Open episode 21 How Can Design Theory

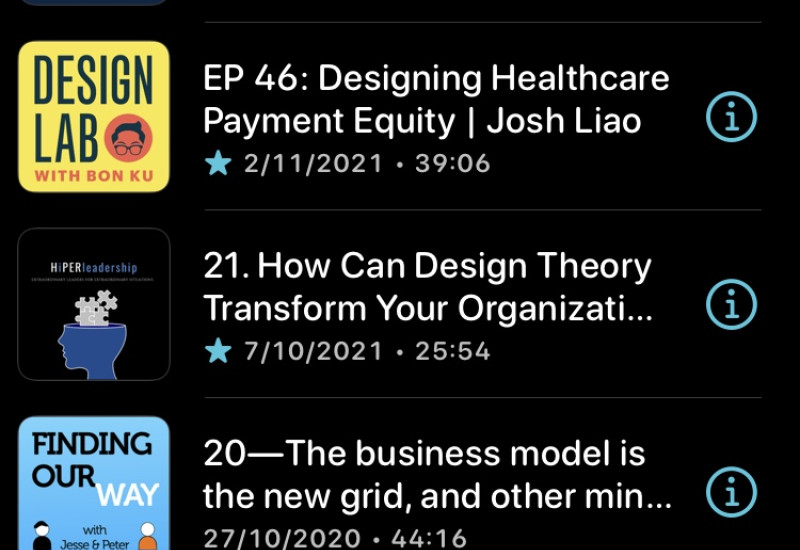[428, 288]
